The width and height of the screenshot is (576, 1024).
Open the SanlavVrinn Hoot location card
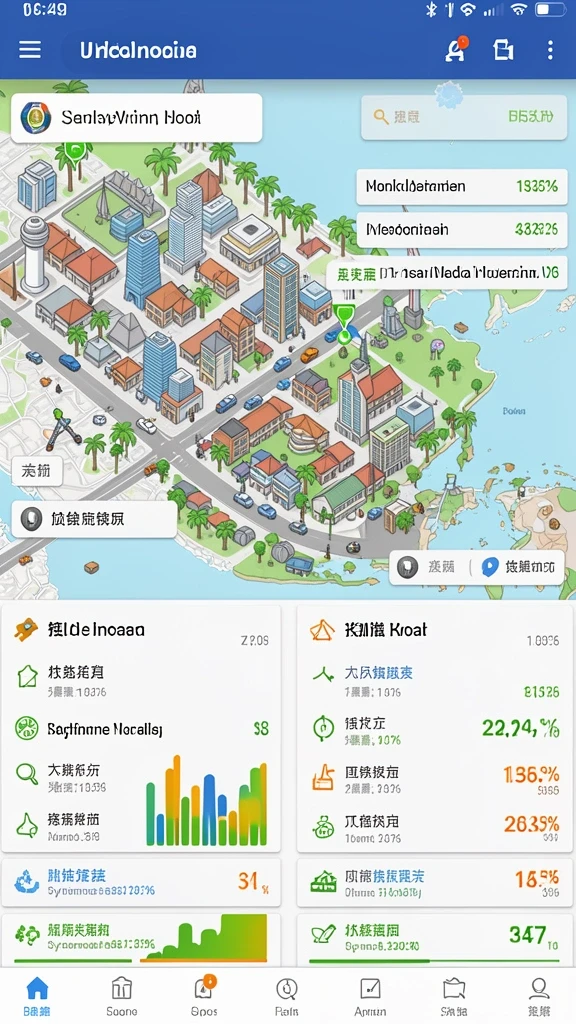click(136, 118)
